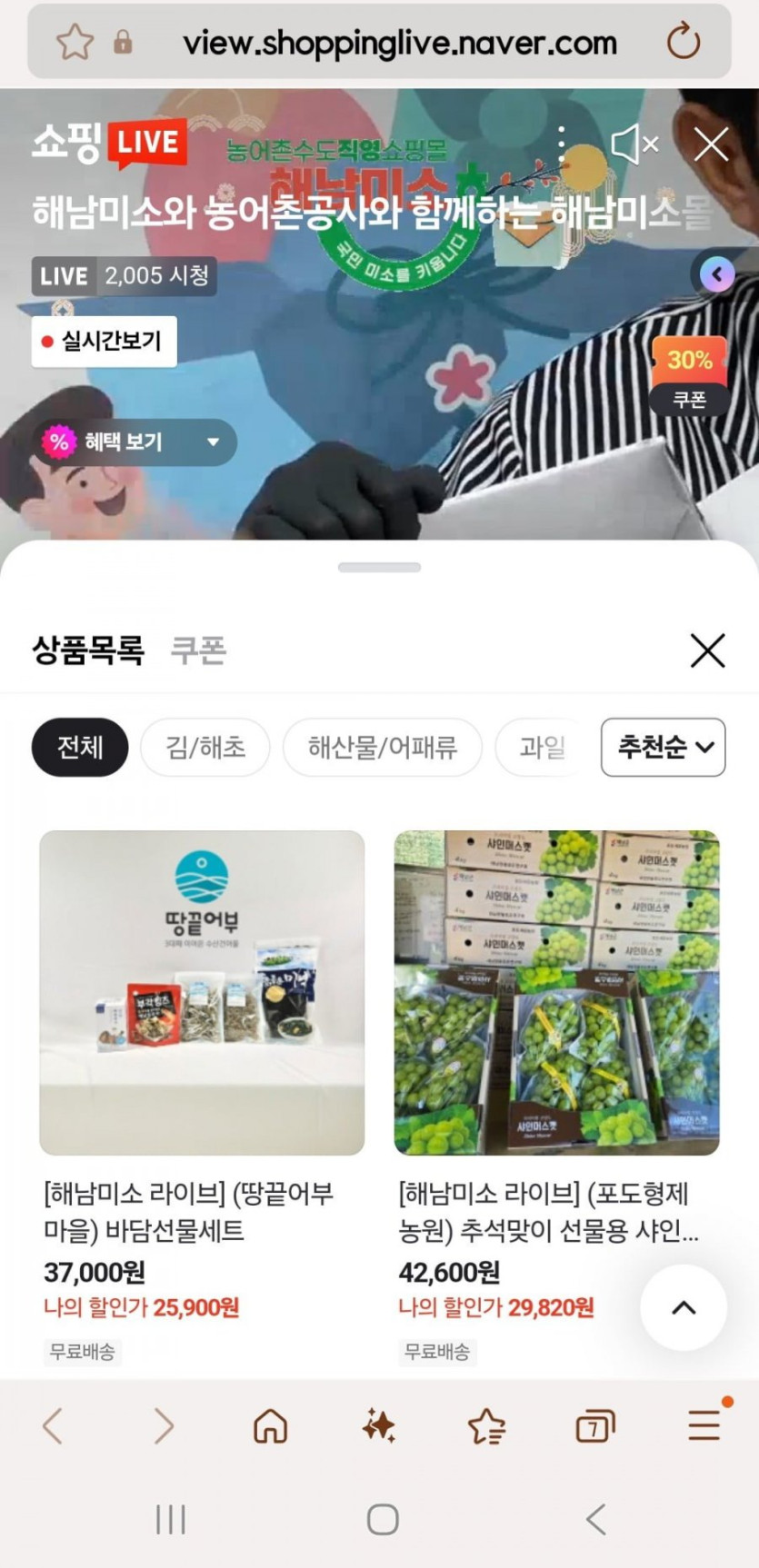Open the browser hamburger menu

tap(704, 1424)
